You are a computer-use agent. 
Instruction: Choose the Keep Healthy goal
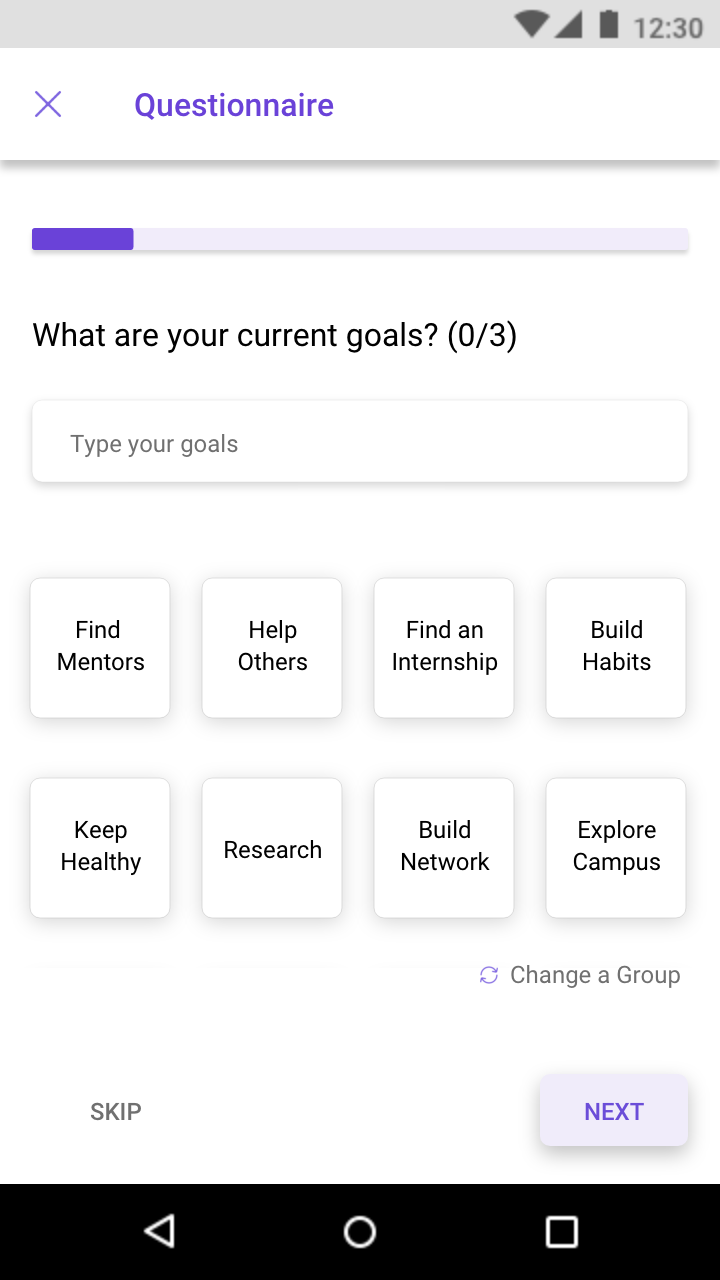tap(100, 847)
